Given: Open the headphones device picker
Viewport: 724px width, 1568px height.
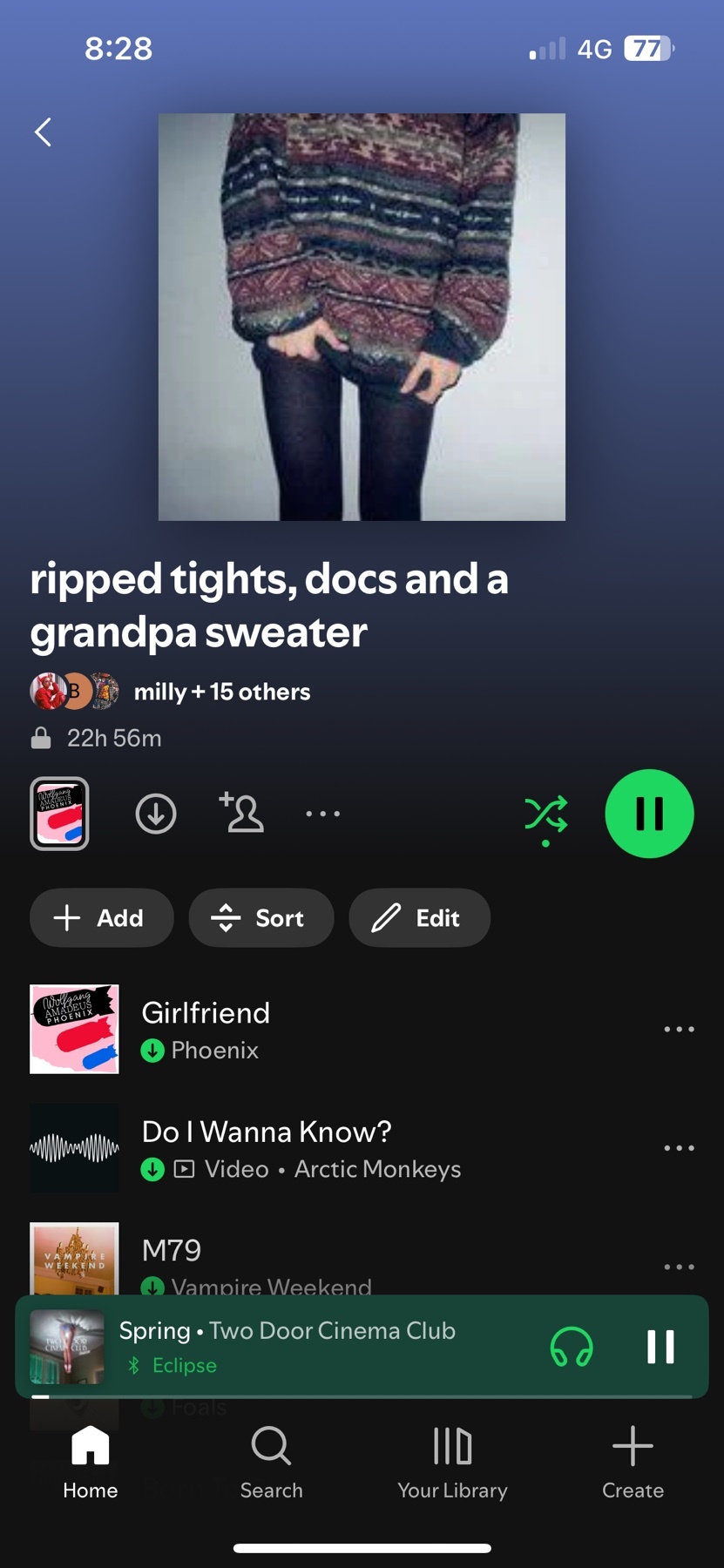Looking at the screenshot, I should click(572, 1347).
